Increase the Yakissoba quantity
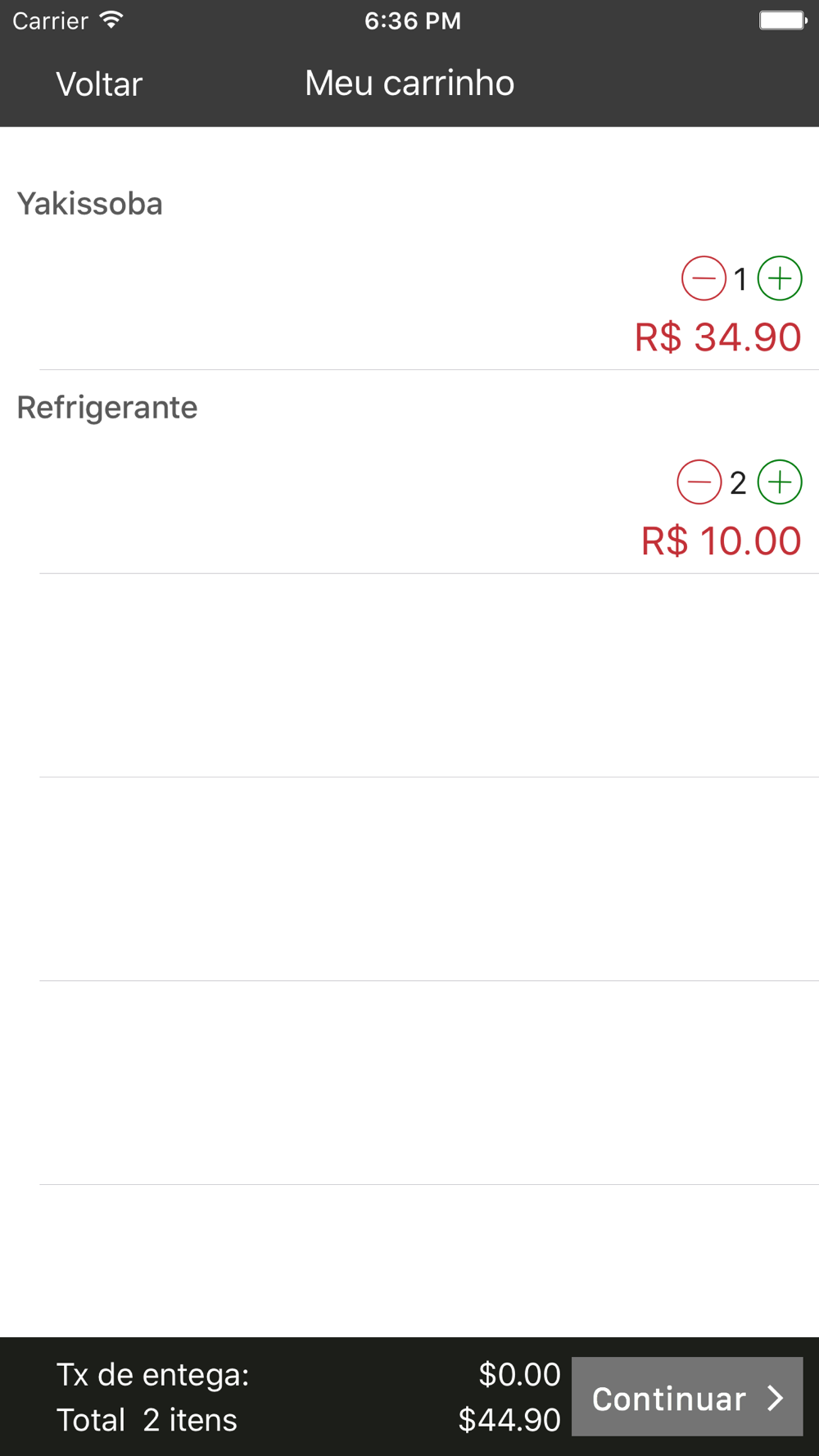This screenshot has height=1456, width=819. pyautogui.click(x=779, y=278)
